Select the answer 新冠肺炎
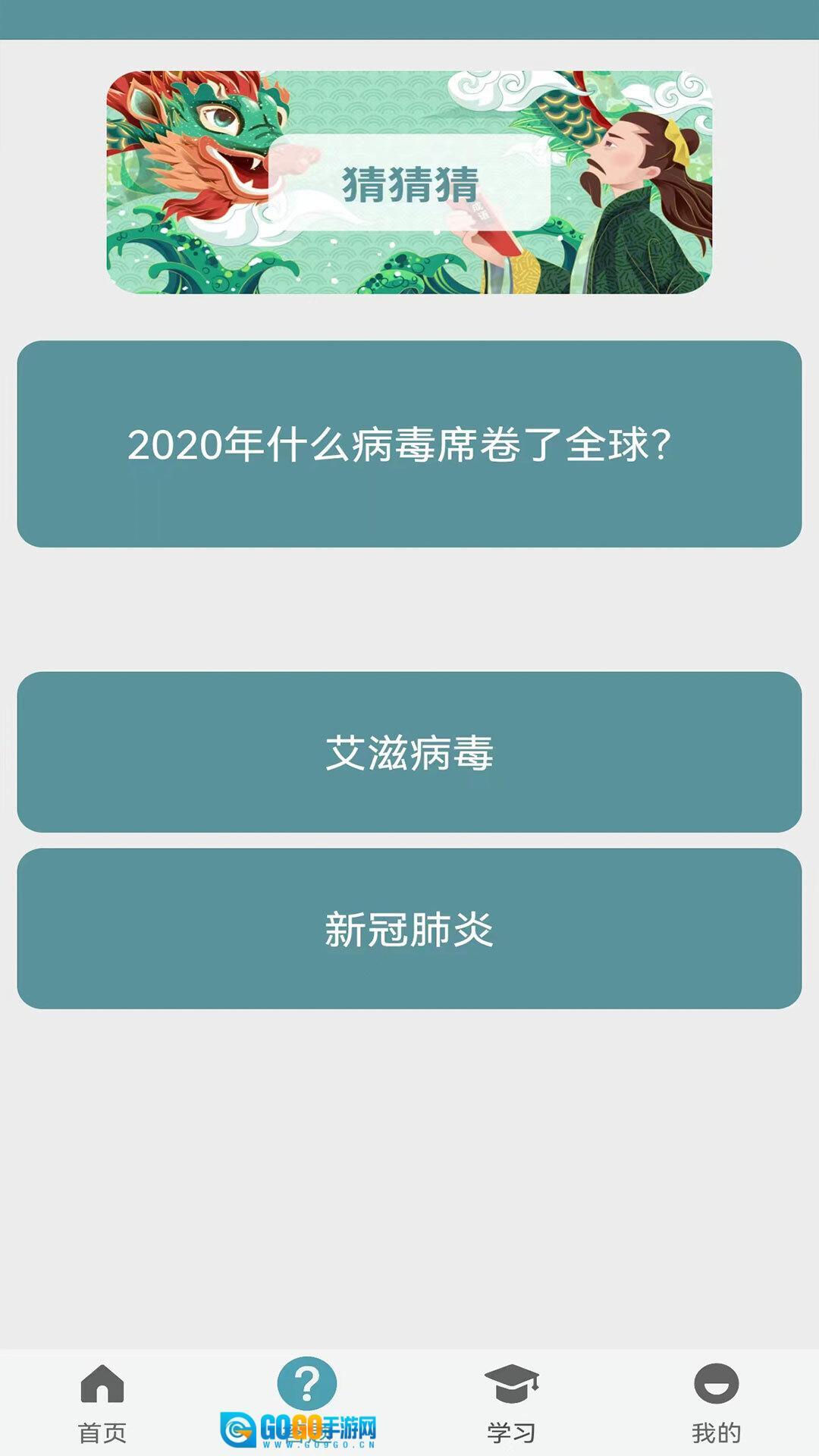Screen dimensions: 819x1456 pos(409,929)
